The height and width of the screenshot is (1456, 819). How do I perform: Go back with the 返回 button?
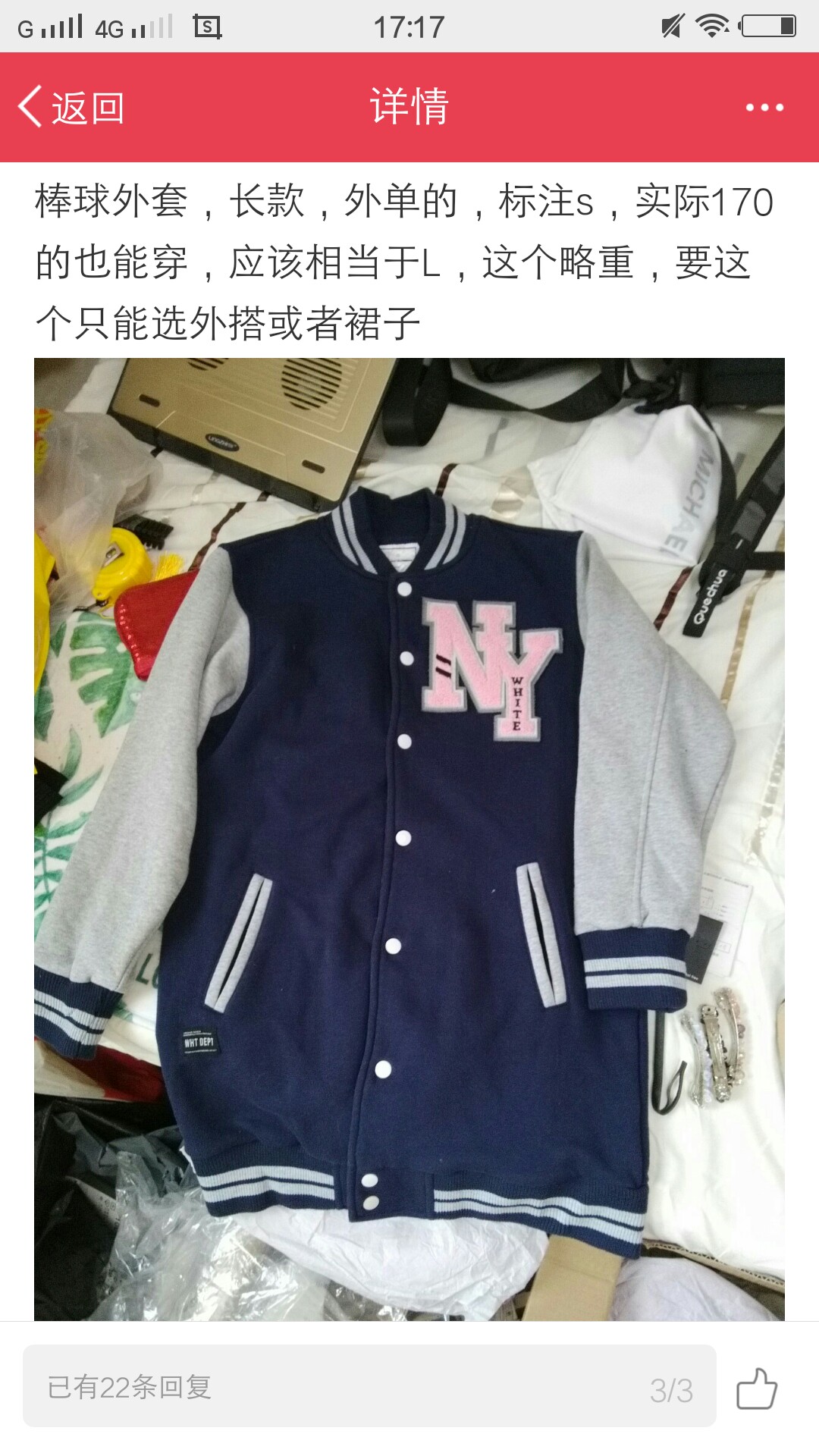[71, 107]
